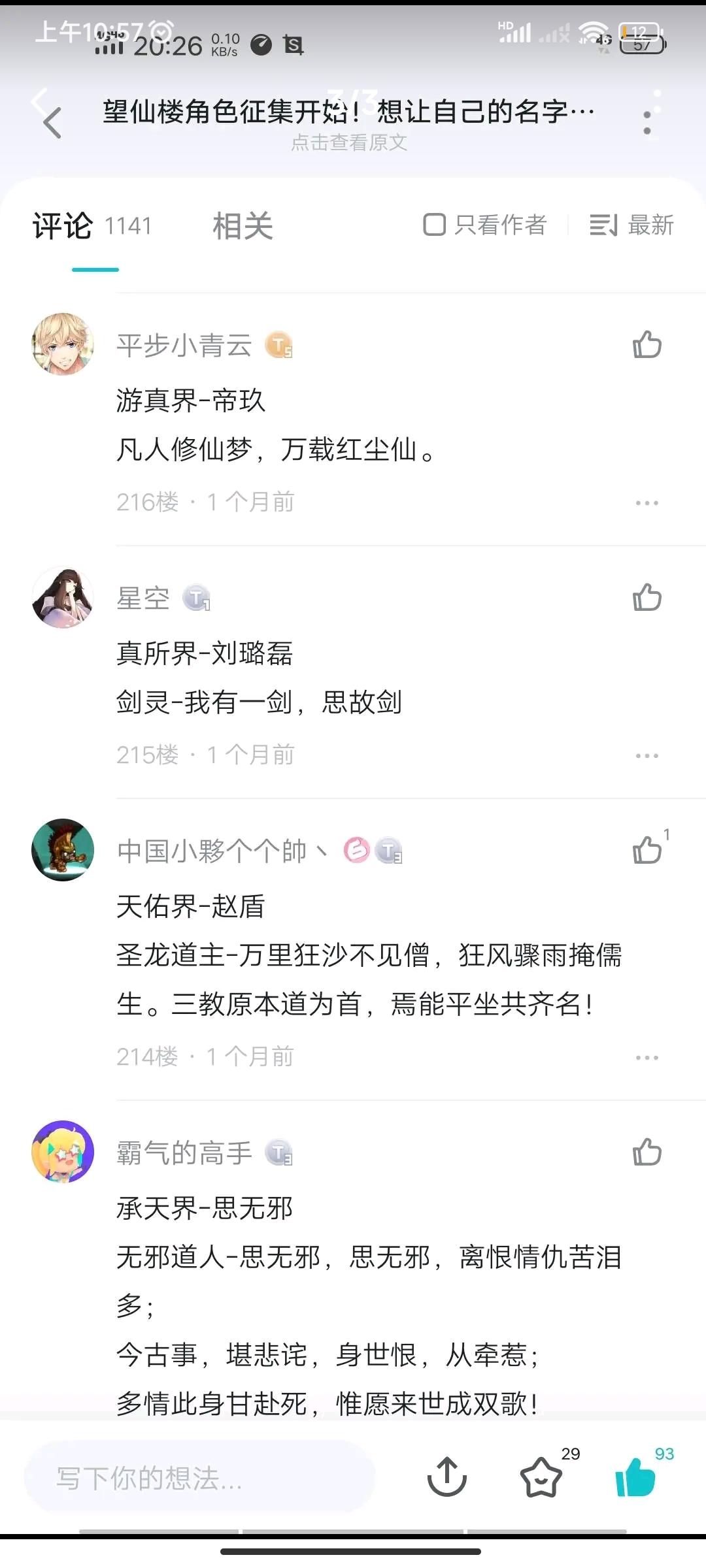Like 平步小青云's comment
The width and height of the screenshot is (706, 1568).
(647, 344)
